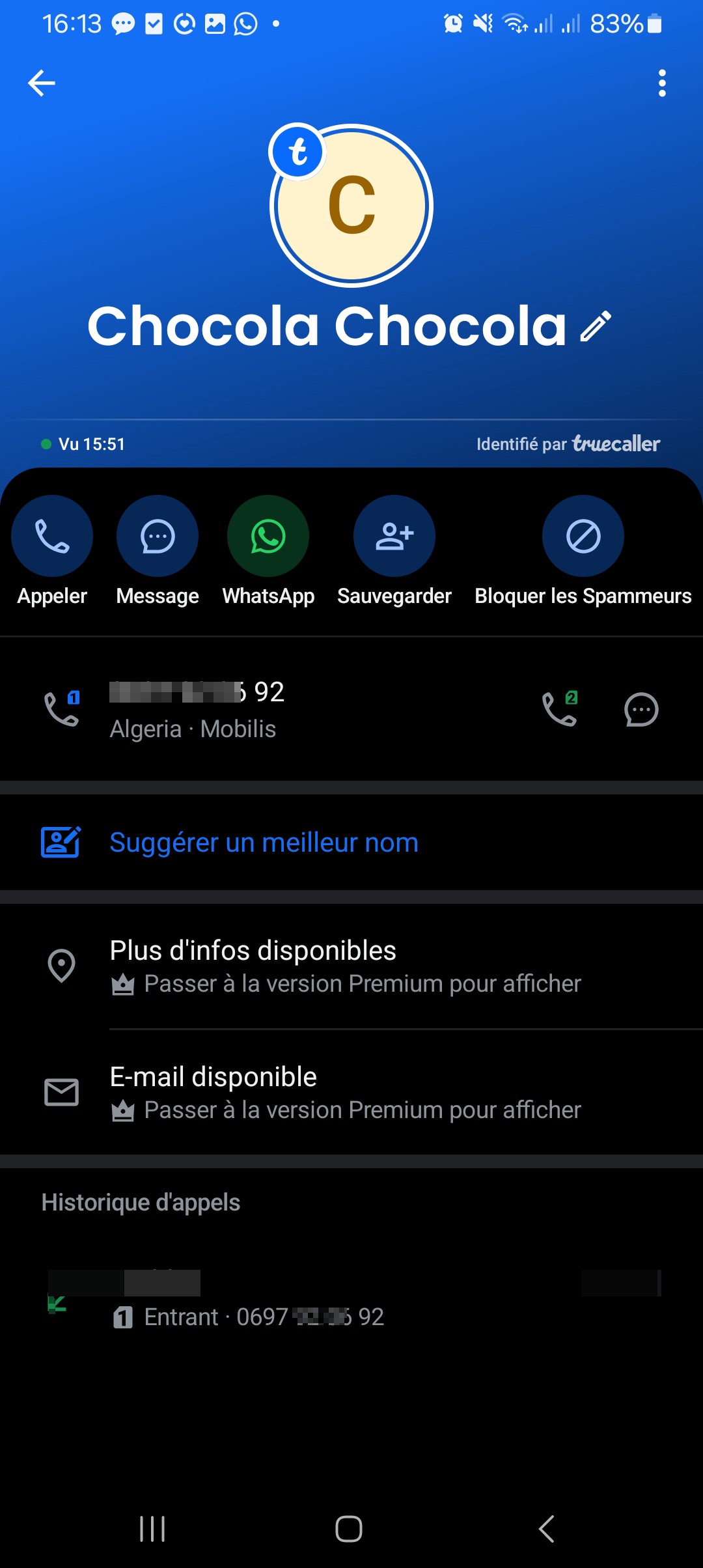The image size is (703, 1568).
Task: Call the number using SIM 1 icon
Action: coord(62,708)
